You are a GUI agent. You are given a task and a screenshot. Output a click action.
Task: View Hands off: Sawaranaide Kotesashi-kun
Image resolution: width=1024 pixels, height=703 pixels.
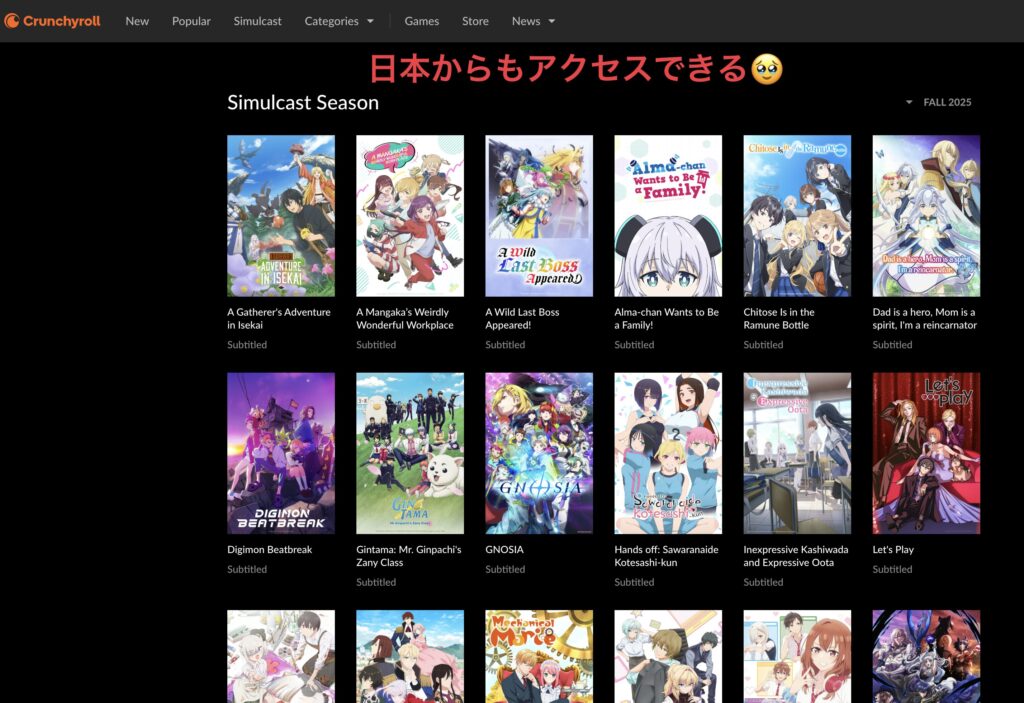(668, 453)
